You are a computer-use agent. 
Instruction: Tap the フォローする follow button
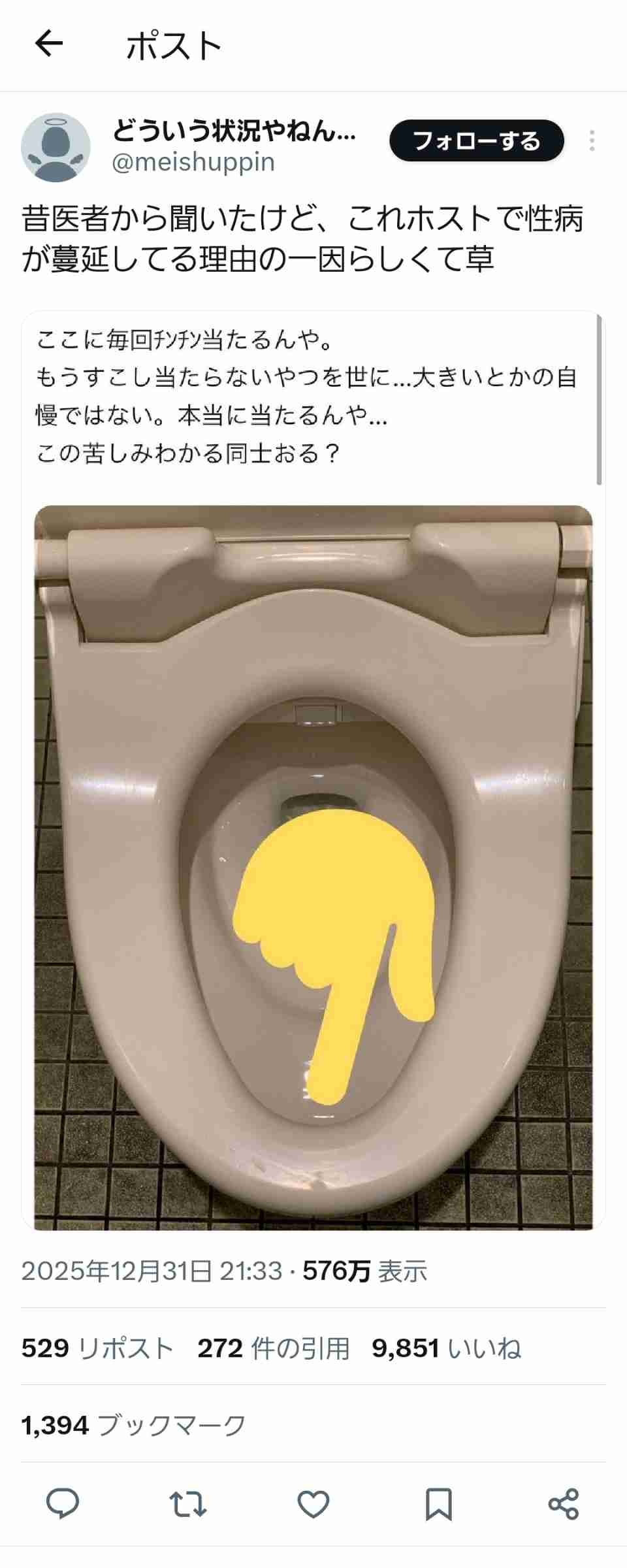point(476,140)
